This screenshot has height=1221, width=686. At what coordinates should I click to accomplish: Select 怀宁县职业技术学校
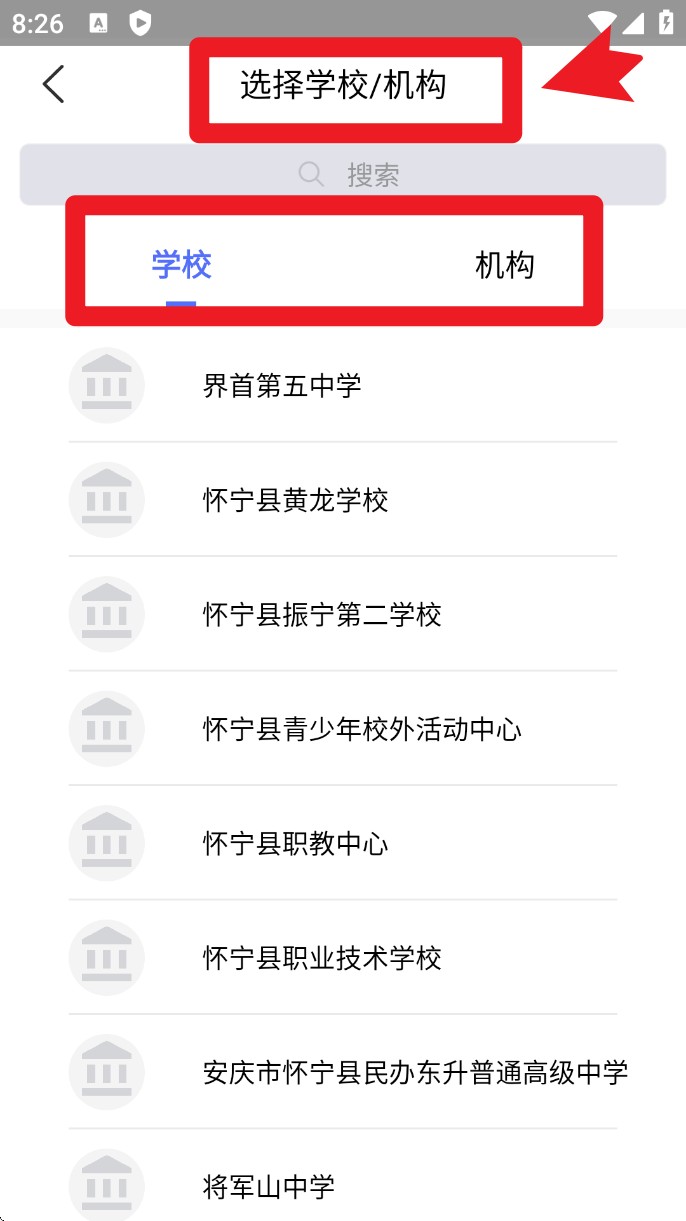(x=322, y=958)
